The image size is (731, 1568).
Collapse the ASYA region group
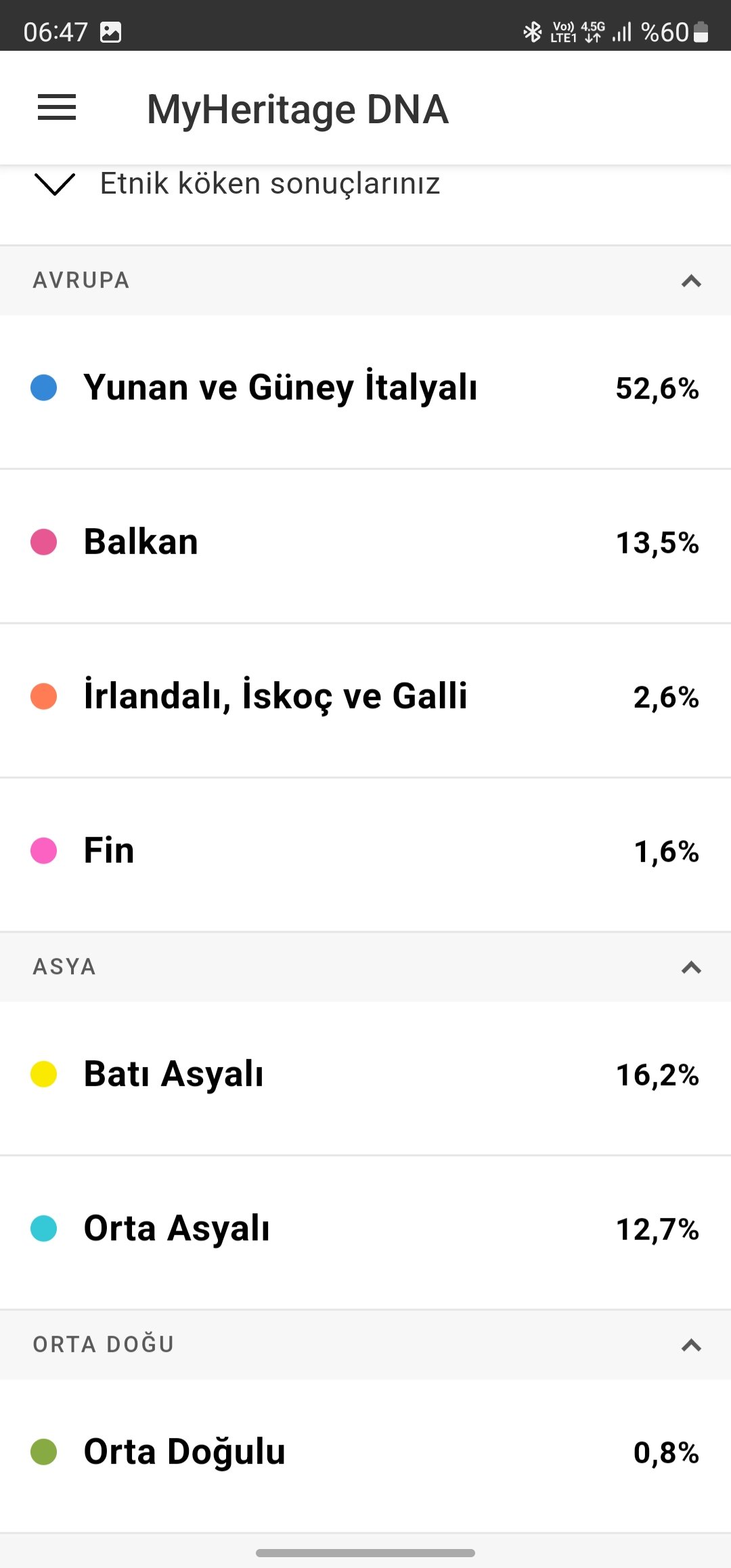click(x=690, y=967)
